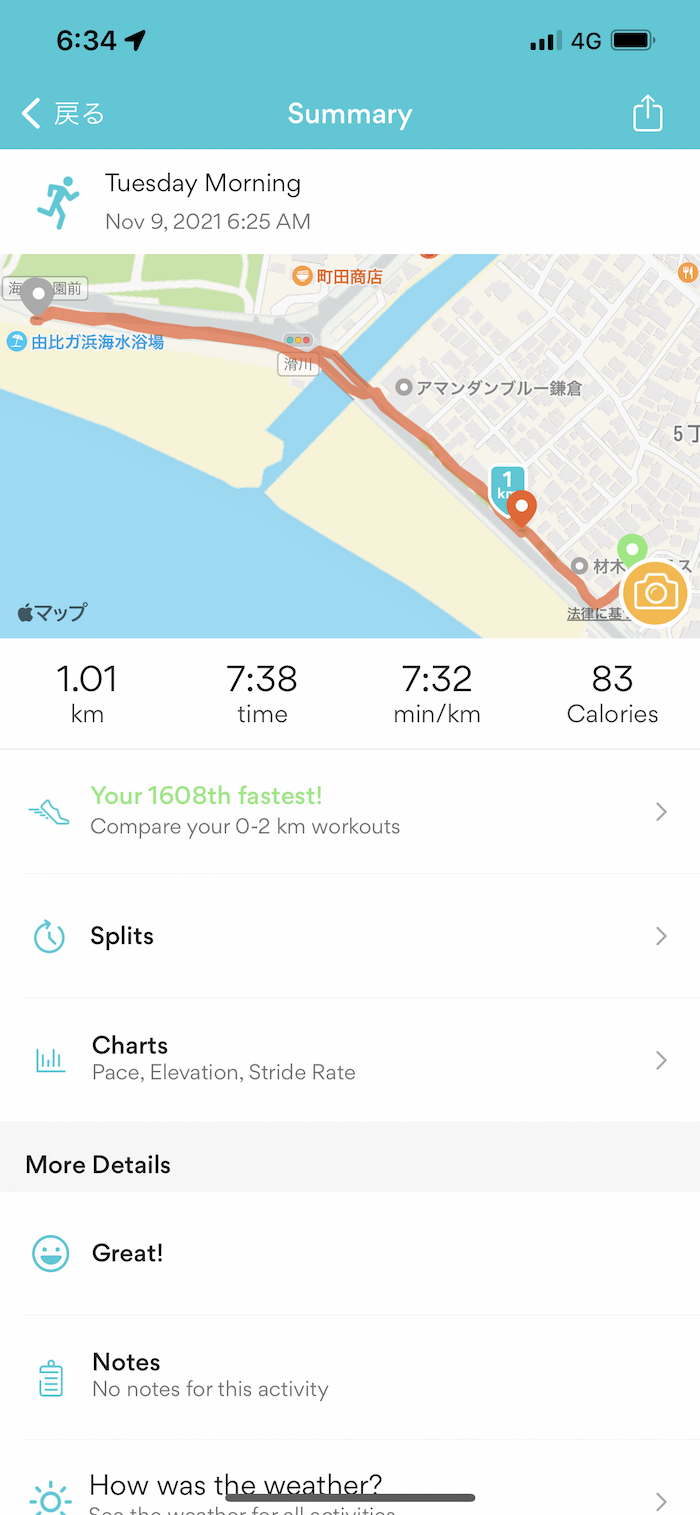Share this run summary
Screen dimensions: 700x1515
click(x=648, y=113)
